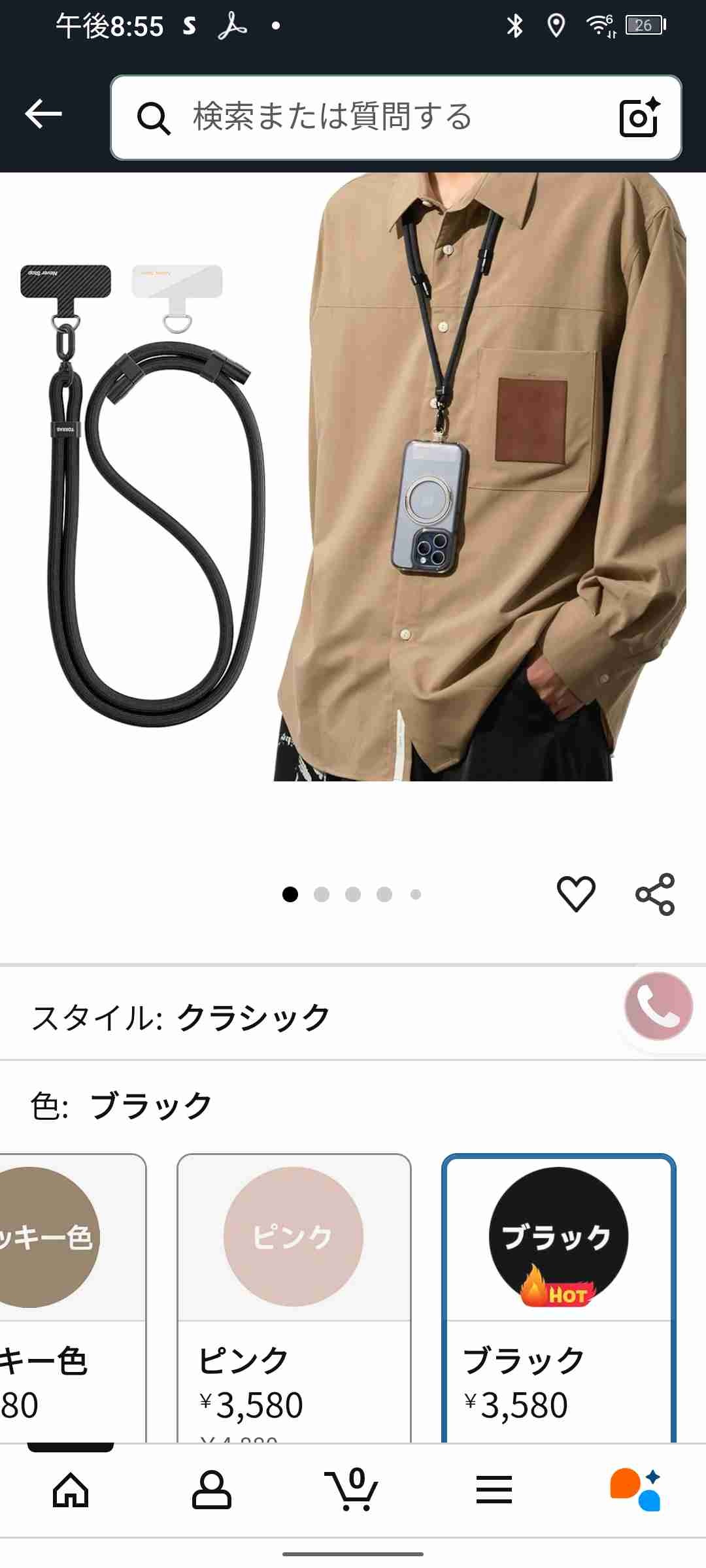Viewport: 706px width, 1568px height.
Task: Open the shopping cart
Action: [x=353, y=1490]
